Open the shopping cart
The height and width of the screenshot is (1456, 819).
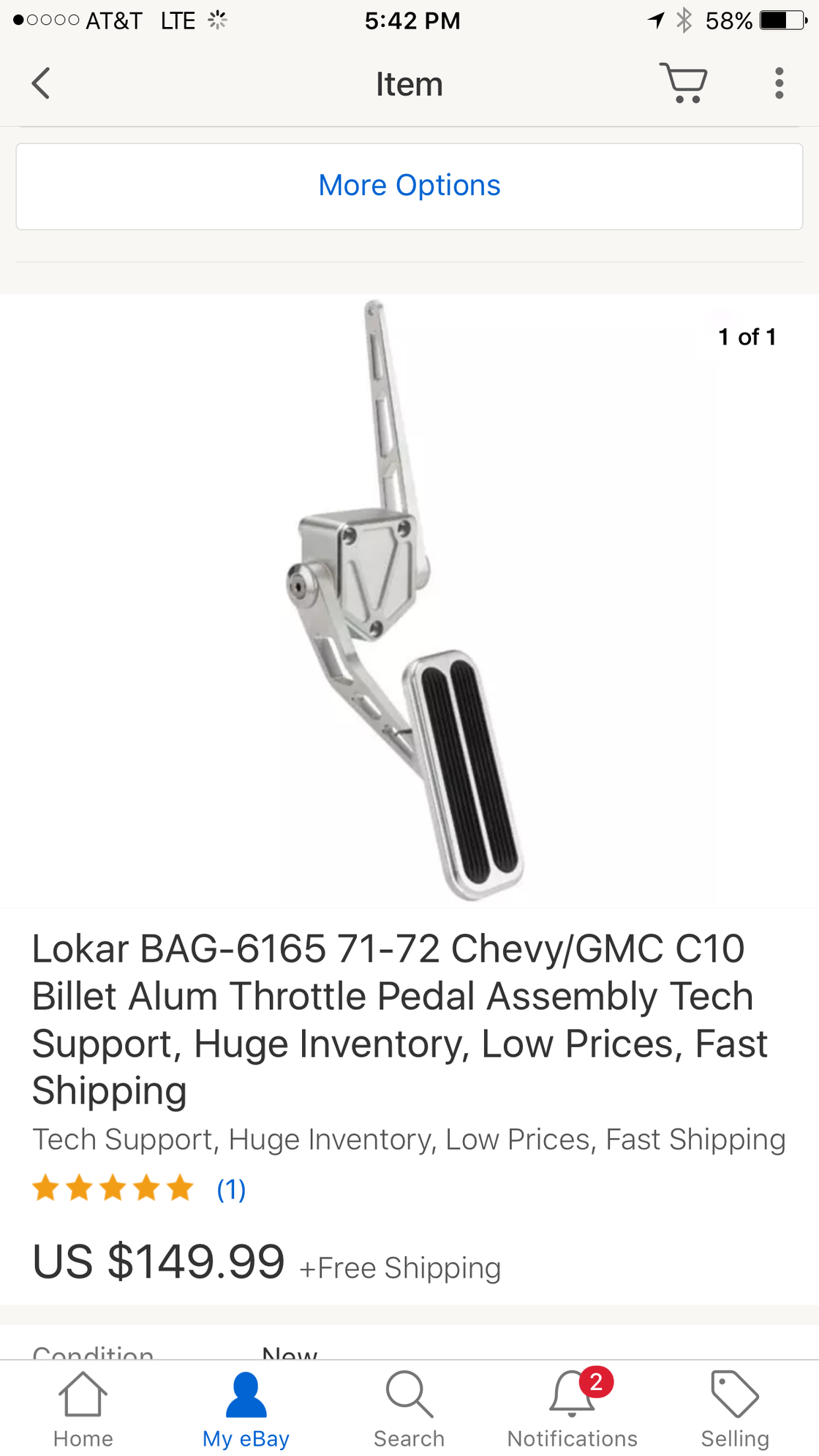point(684,83)
